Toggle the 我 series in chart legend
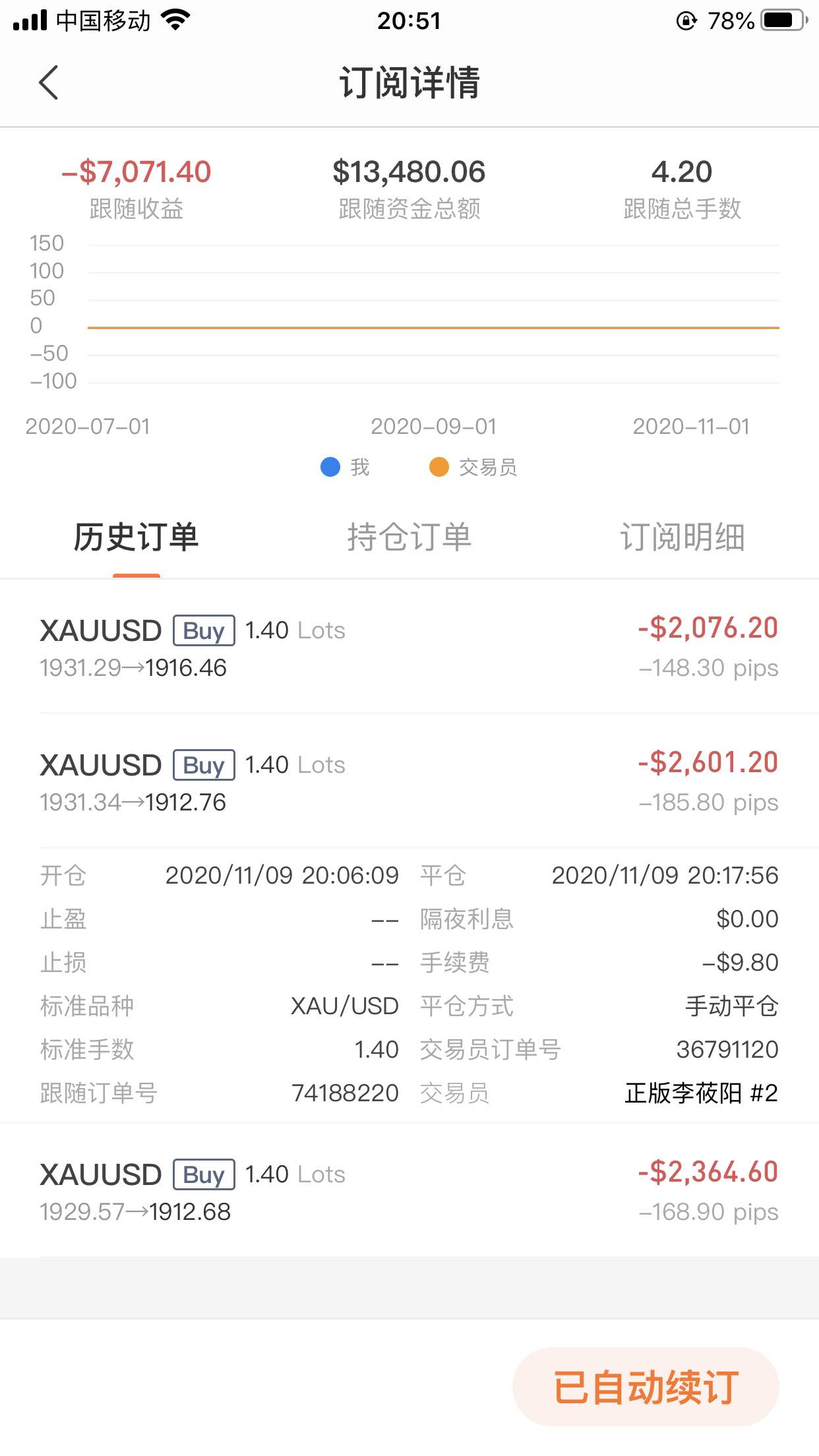This screenshot has width=819, height=1456. coord(345,467)
